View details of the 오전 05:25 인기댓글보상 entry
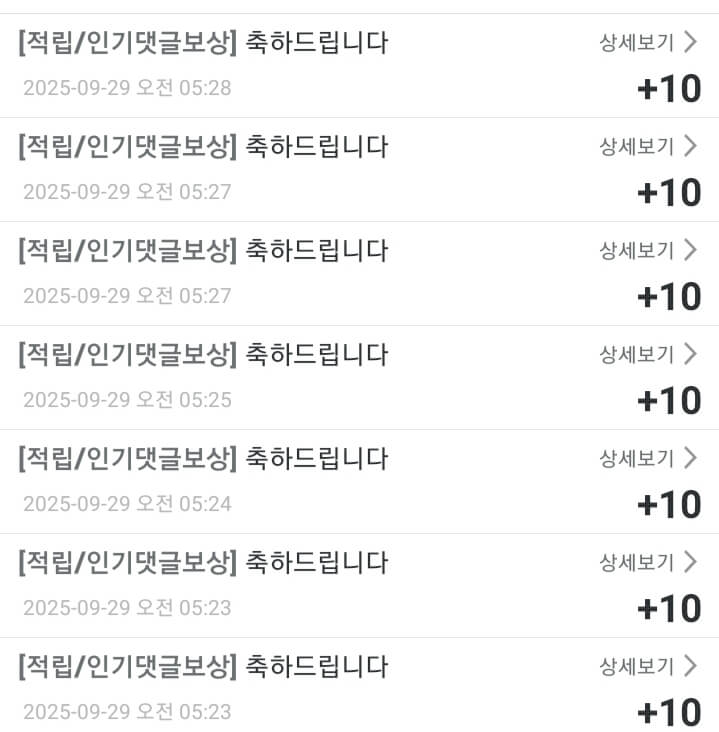Viewport: 719px width, 732px height. [647, 354]
